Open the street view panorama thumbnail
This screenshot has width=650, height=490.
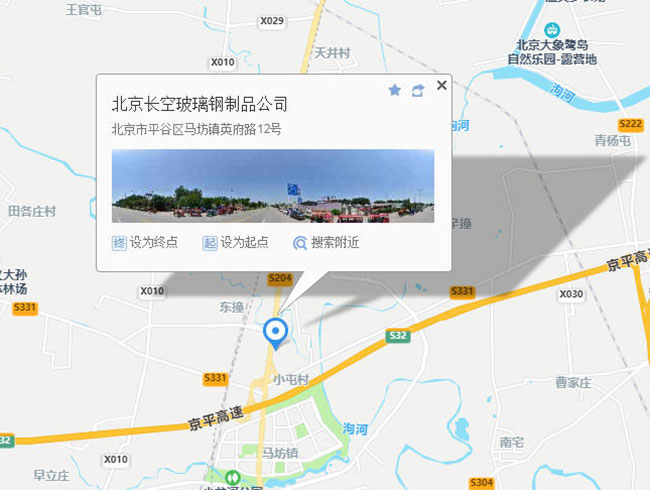[x=273, y=186]
